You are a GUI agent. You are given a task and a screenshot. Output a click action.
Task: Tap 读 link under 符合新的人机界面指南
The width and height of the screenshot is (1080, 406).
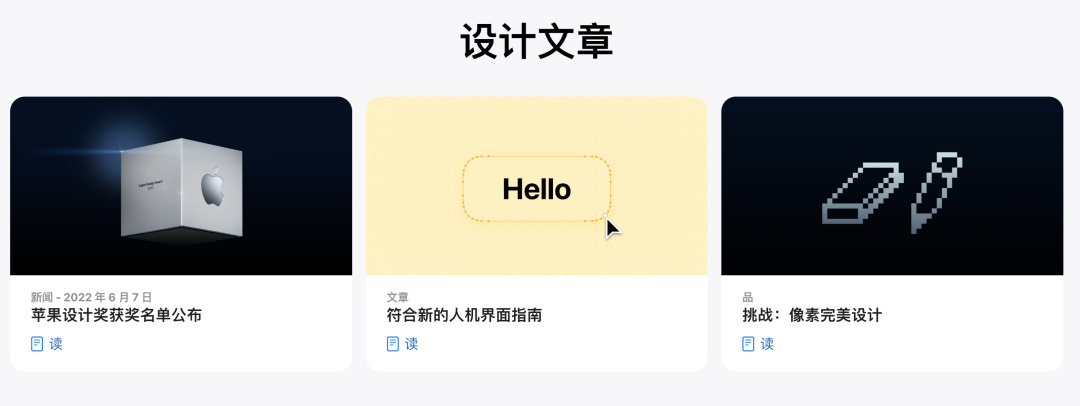pyautogui.click(x=403, y=344)
